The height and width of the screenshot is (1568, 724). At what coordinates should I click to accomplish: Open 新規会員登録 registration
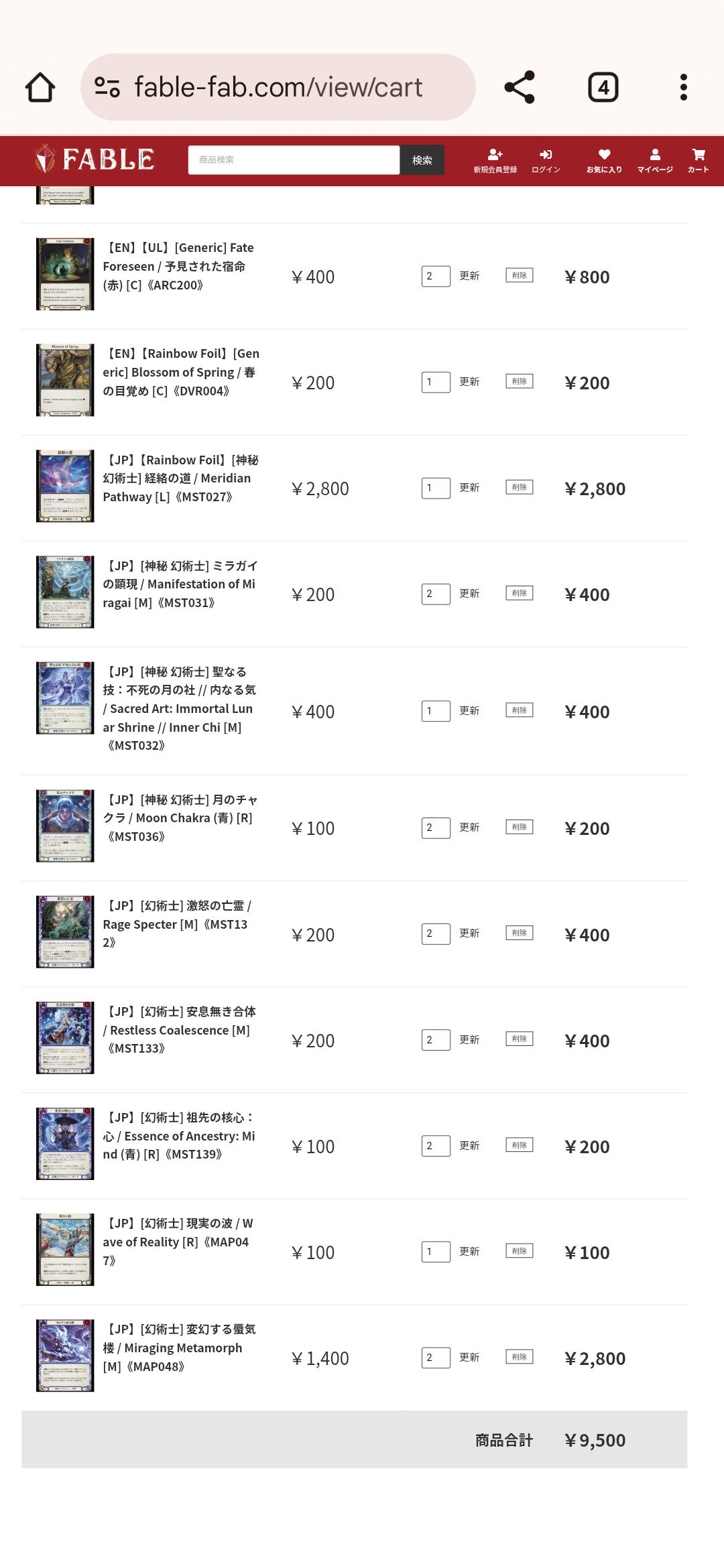[495, 161]
